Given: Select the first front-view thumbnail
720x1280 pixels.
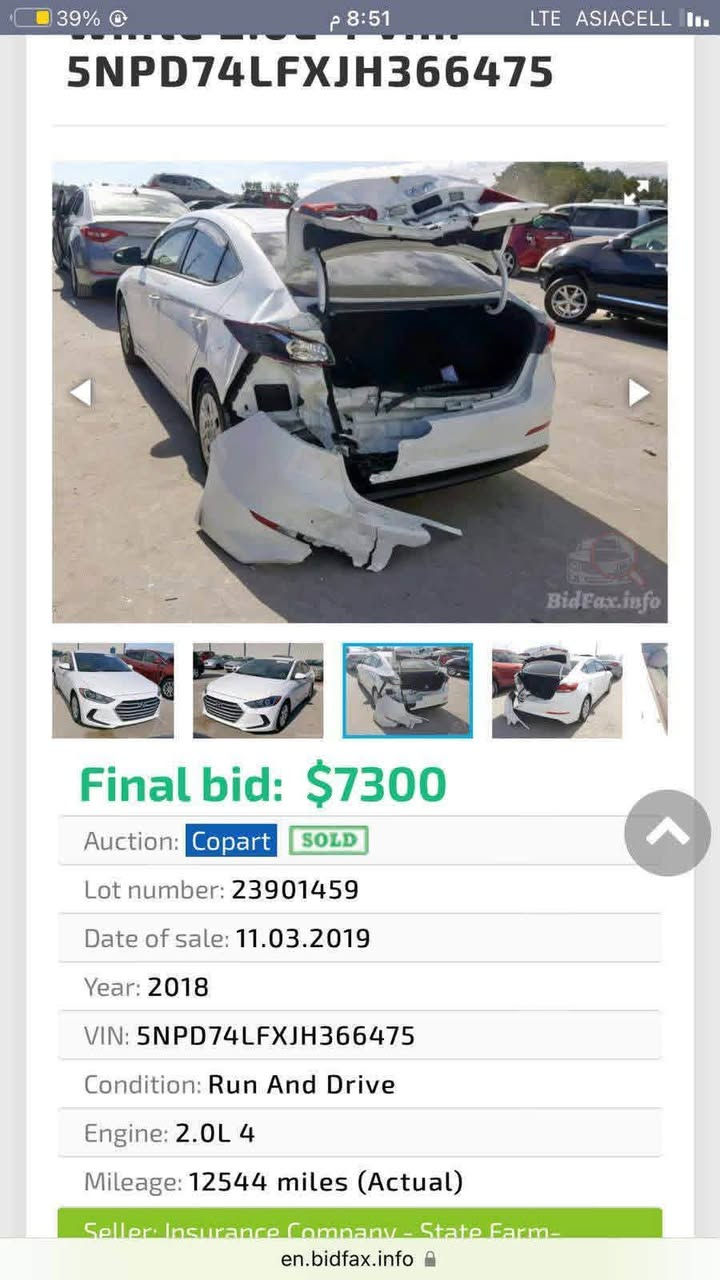Looking at the screenshot, I should tap(113, 691).
